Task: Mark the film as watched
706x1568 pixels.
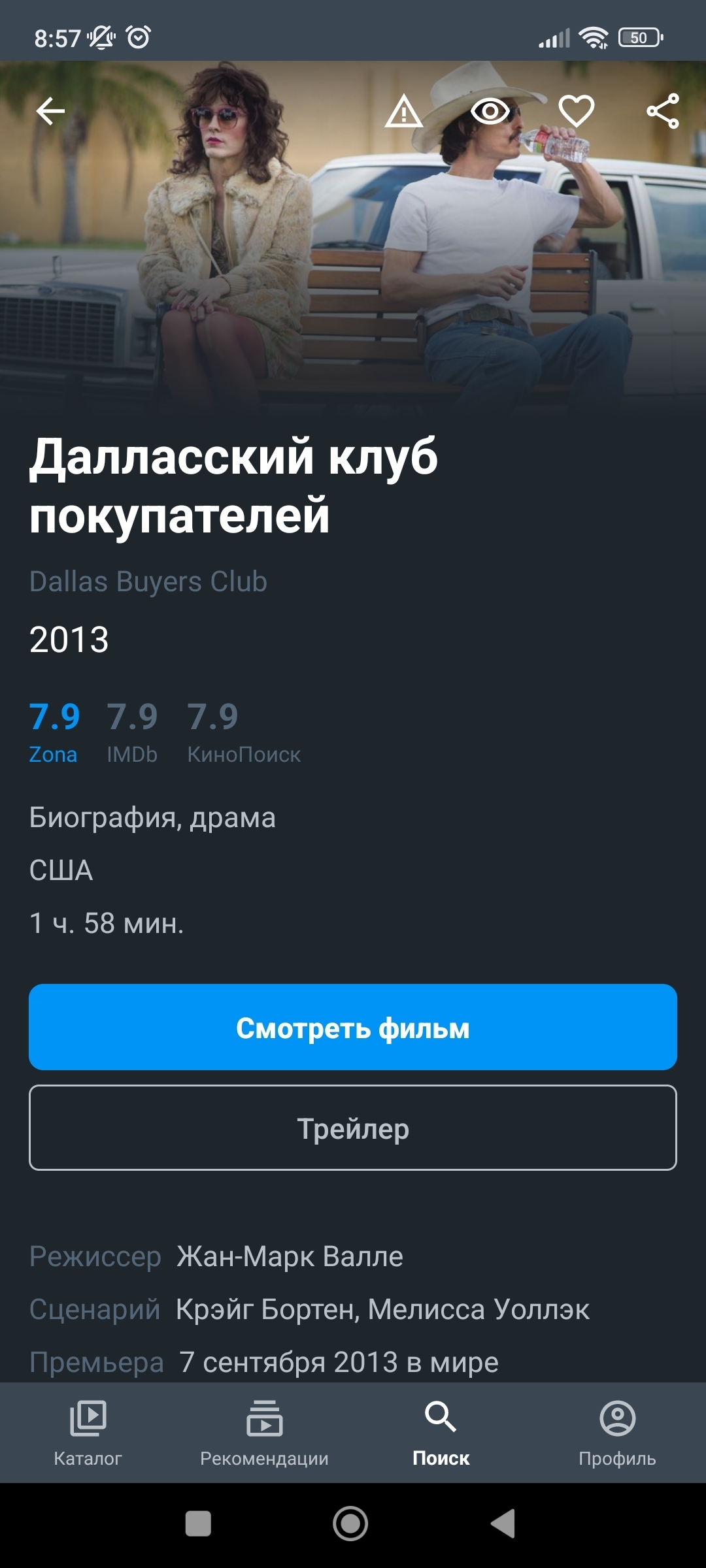Action: [x=490, y=111]
